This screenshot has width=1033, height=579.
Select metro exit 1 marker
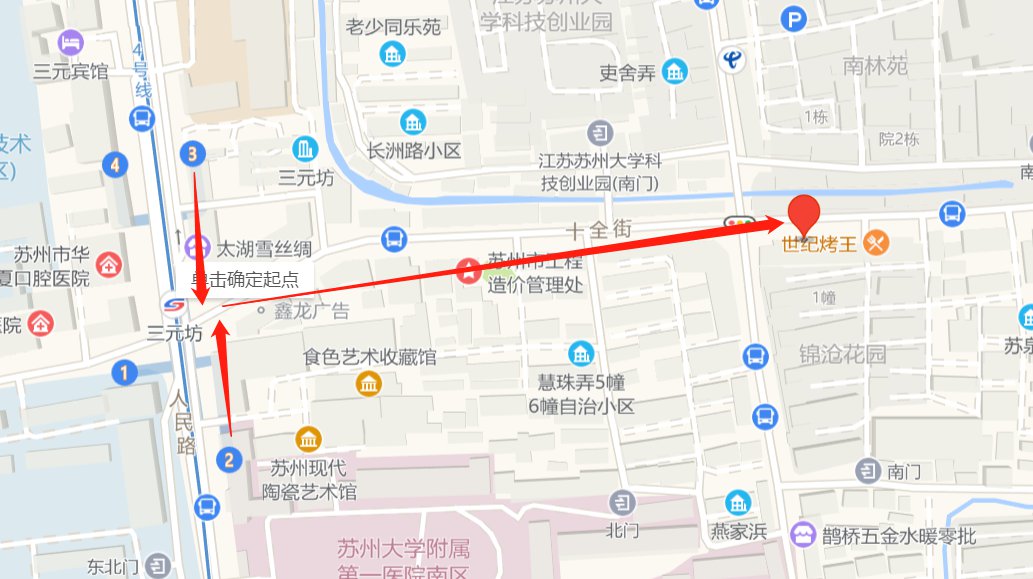pos(124,374)
